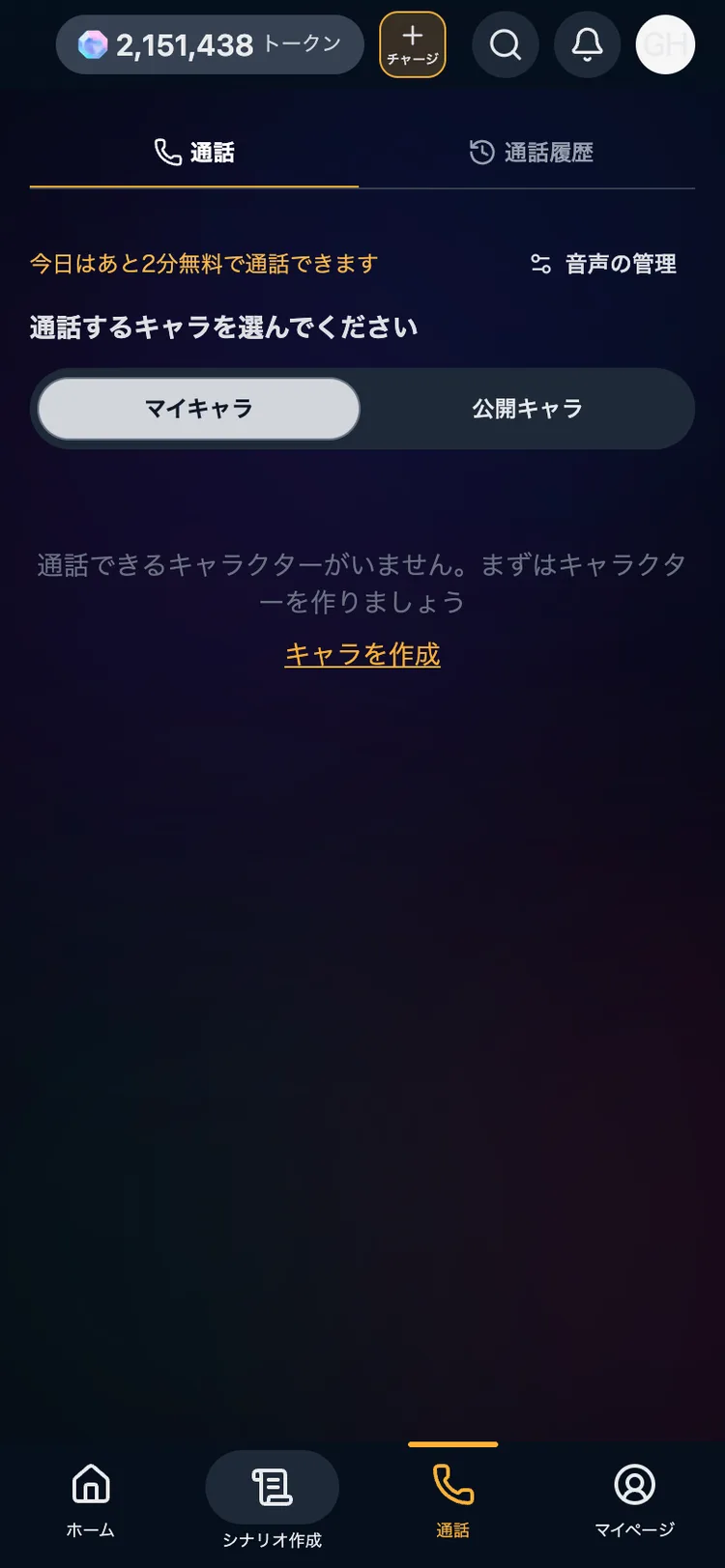The image size is (725, 1568).
Task: Select the マイキャラ segment
Action: [x=199, y=409]
